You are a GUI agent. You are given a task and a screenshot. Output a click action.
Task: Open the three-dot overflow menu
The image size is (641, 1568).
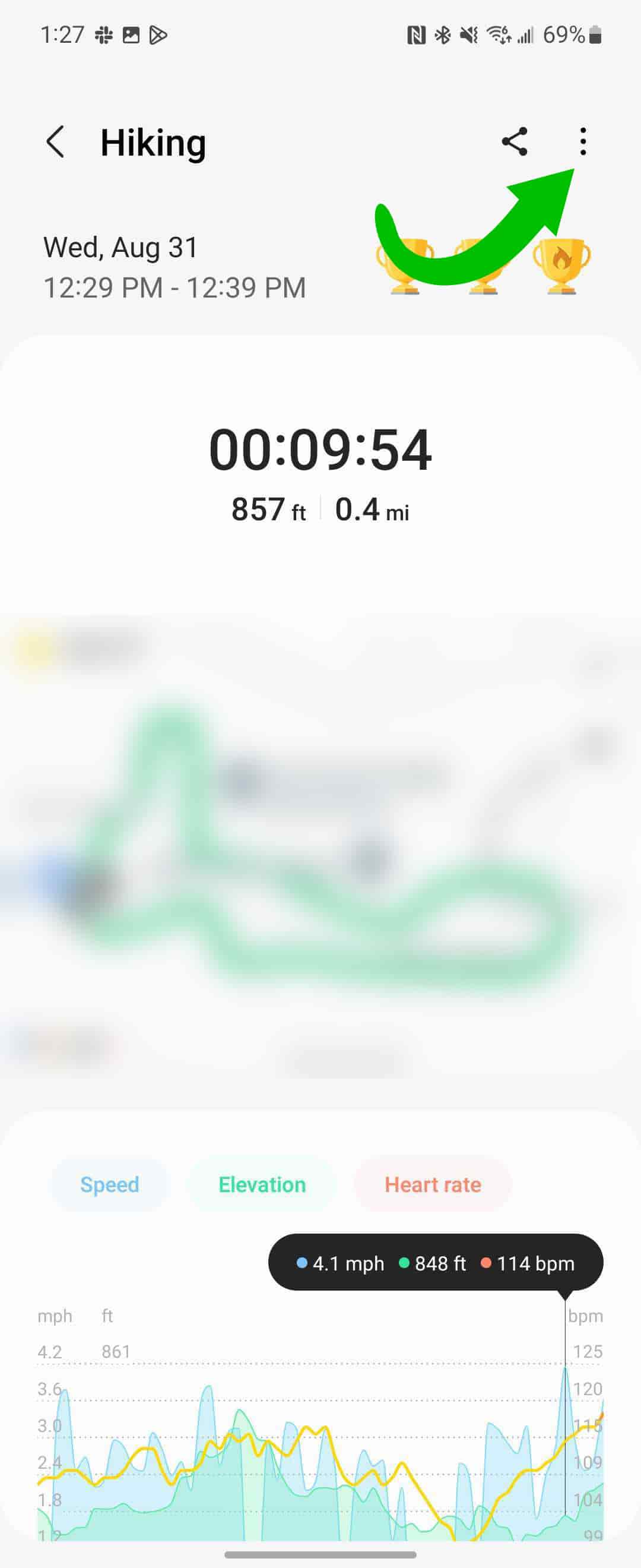pos(583,142)
